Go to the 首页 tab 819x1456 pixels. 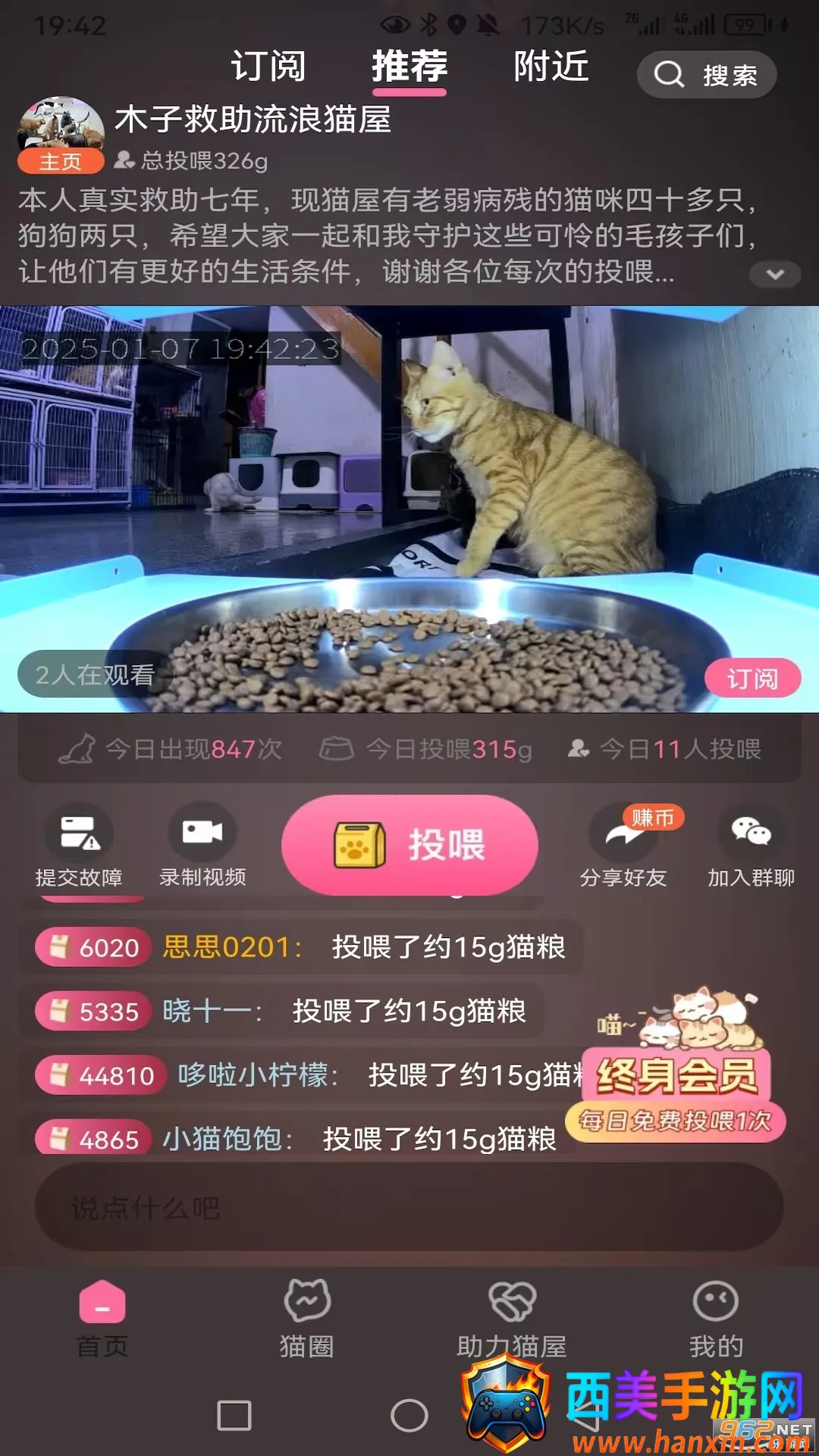(102, 1318)
